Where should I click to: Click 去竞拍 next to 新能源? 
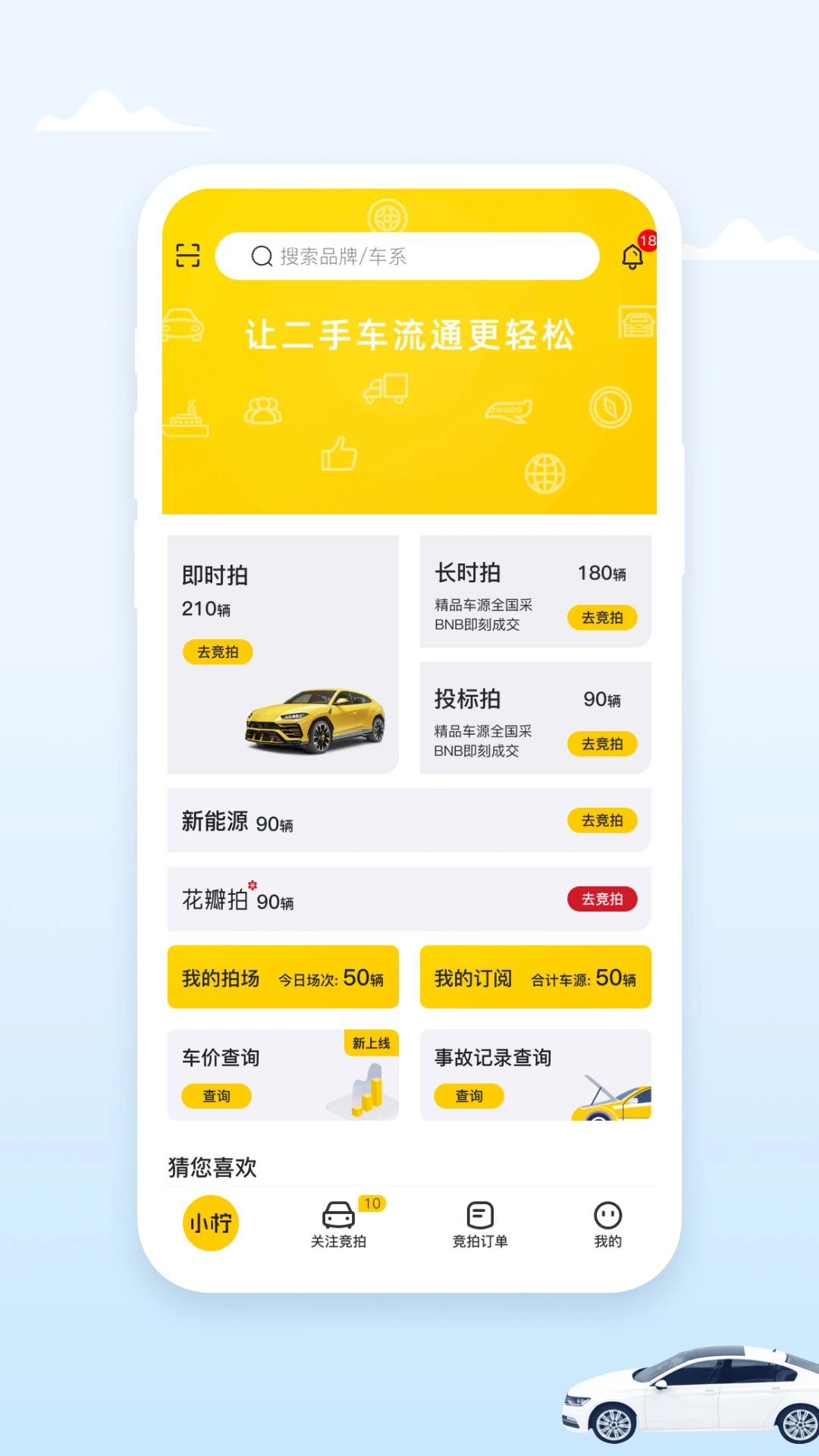point(602,821)
